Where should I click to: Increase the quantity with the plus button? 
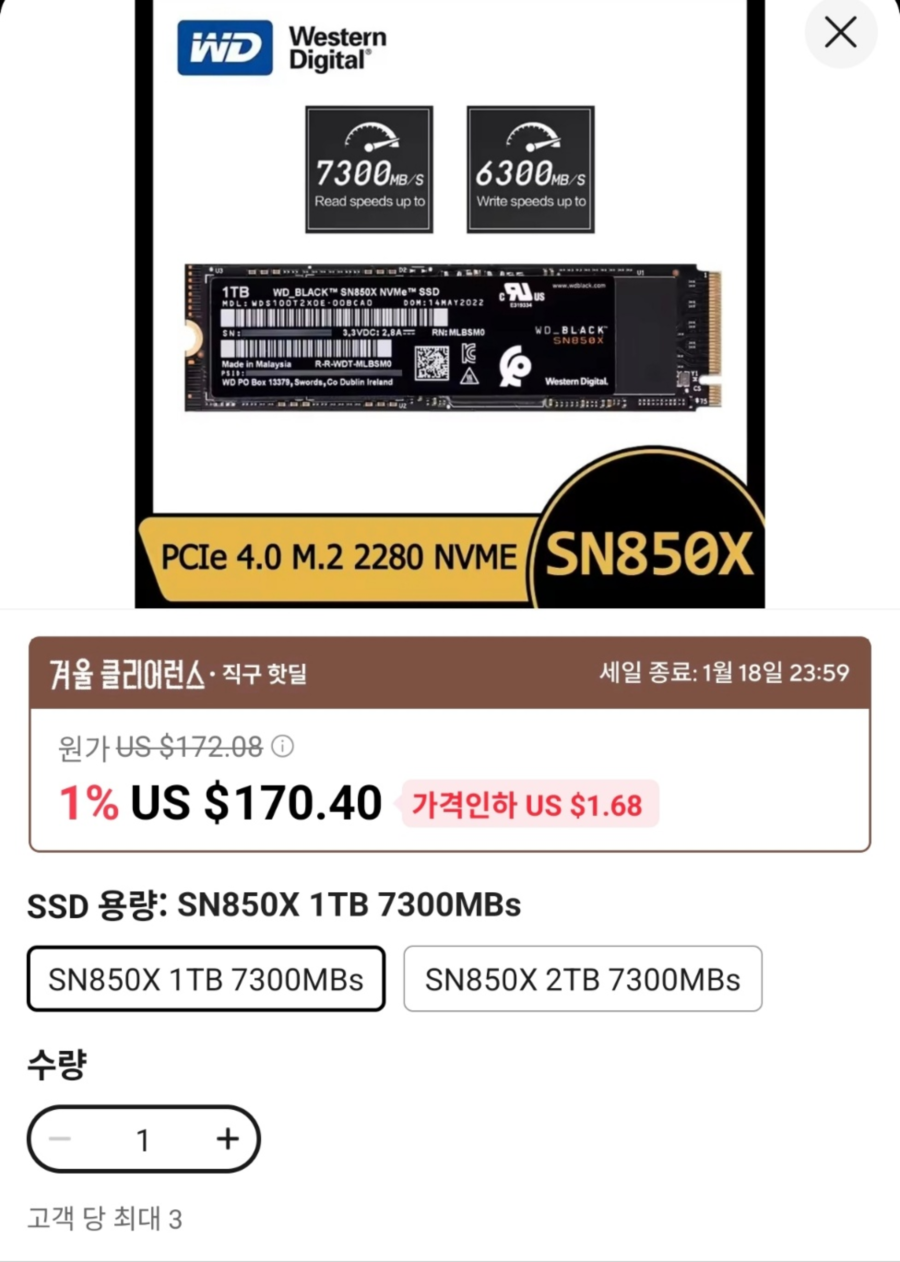(x=227, y=1139)
